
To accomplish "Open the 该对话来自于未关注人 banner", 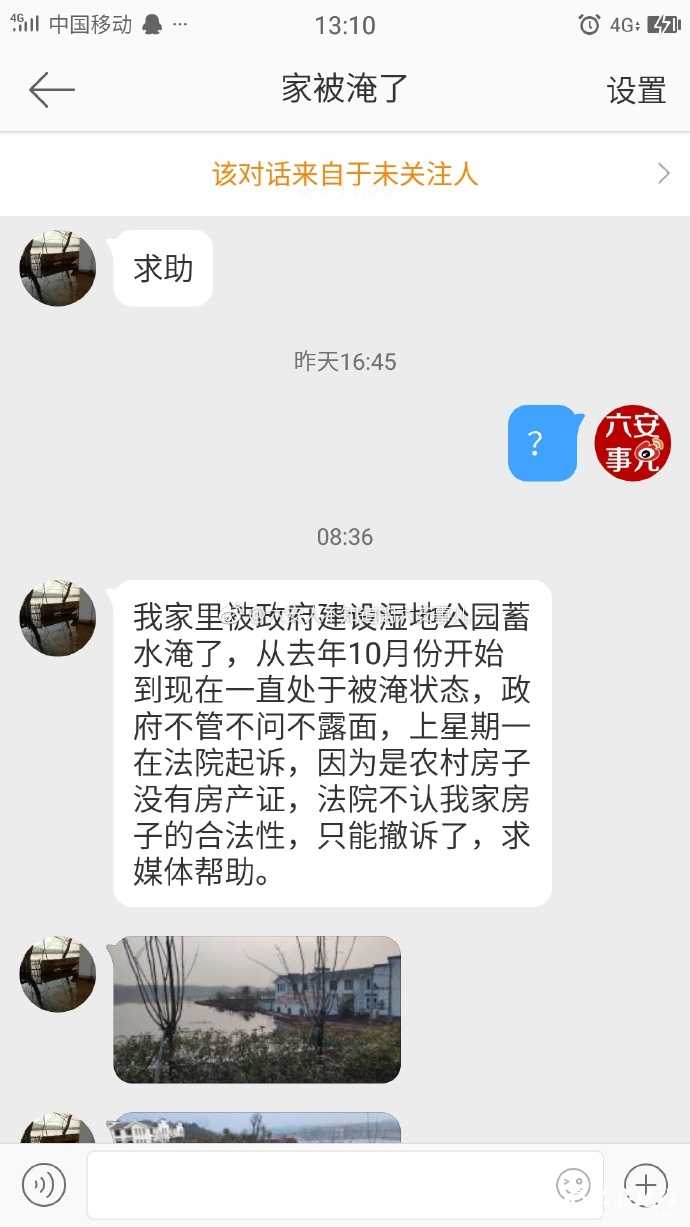I will 345,174.
